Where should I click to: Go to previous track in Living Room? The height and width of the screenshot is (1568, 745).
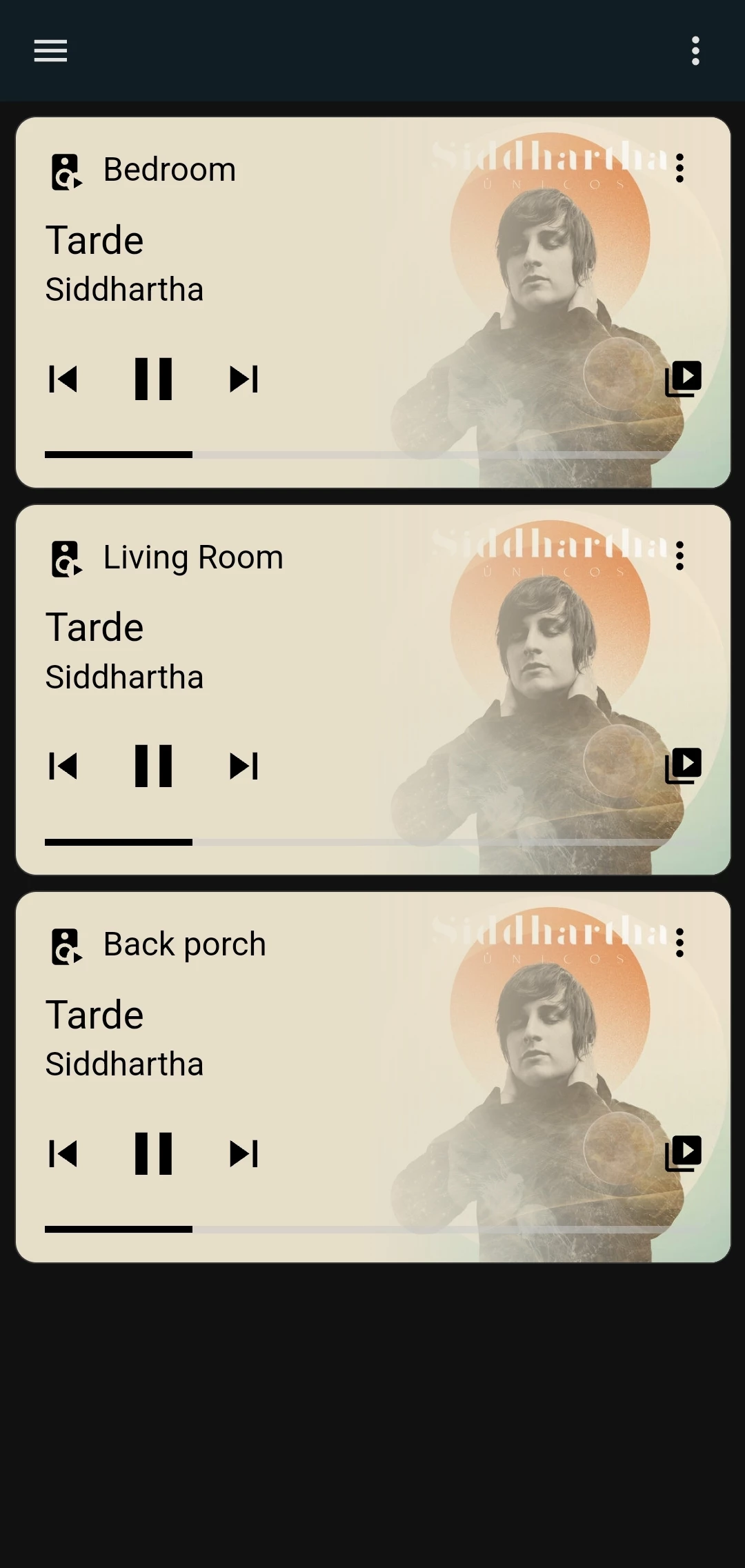(63, 766)
